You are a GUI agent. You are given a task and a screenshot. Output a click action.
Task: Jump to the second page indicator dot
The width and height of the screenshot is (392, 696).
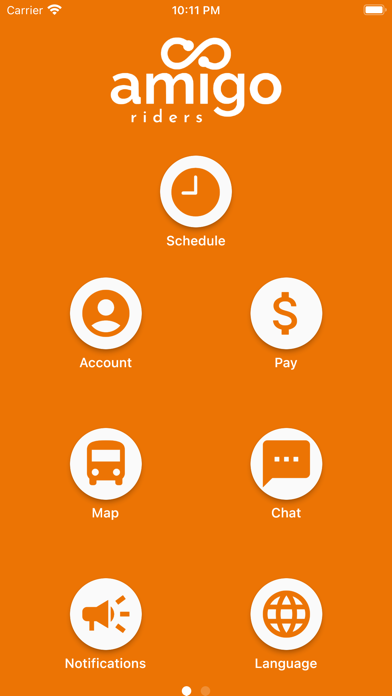pyautogui.click(x=205, y=691)
